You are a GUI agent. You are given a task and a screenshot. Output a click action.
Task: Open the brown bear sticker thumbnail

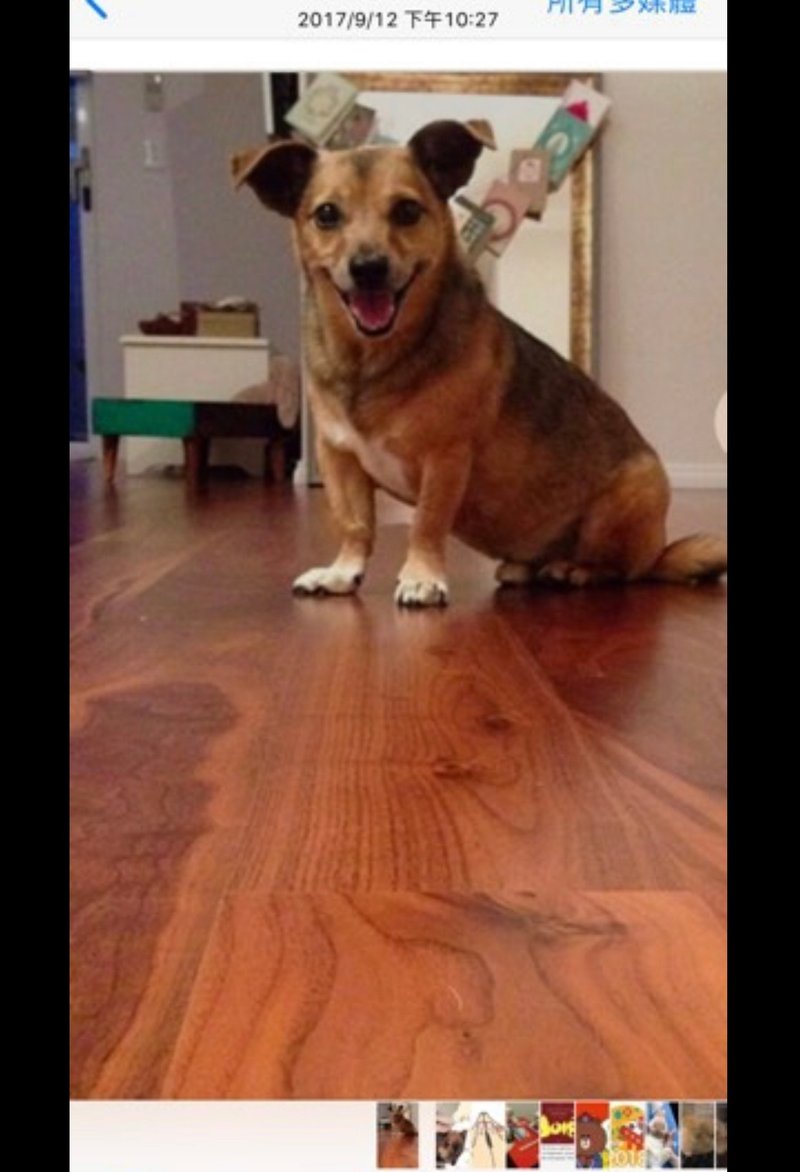(x=591, y=1135)
